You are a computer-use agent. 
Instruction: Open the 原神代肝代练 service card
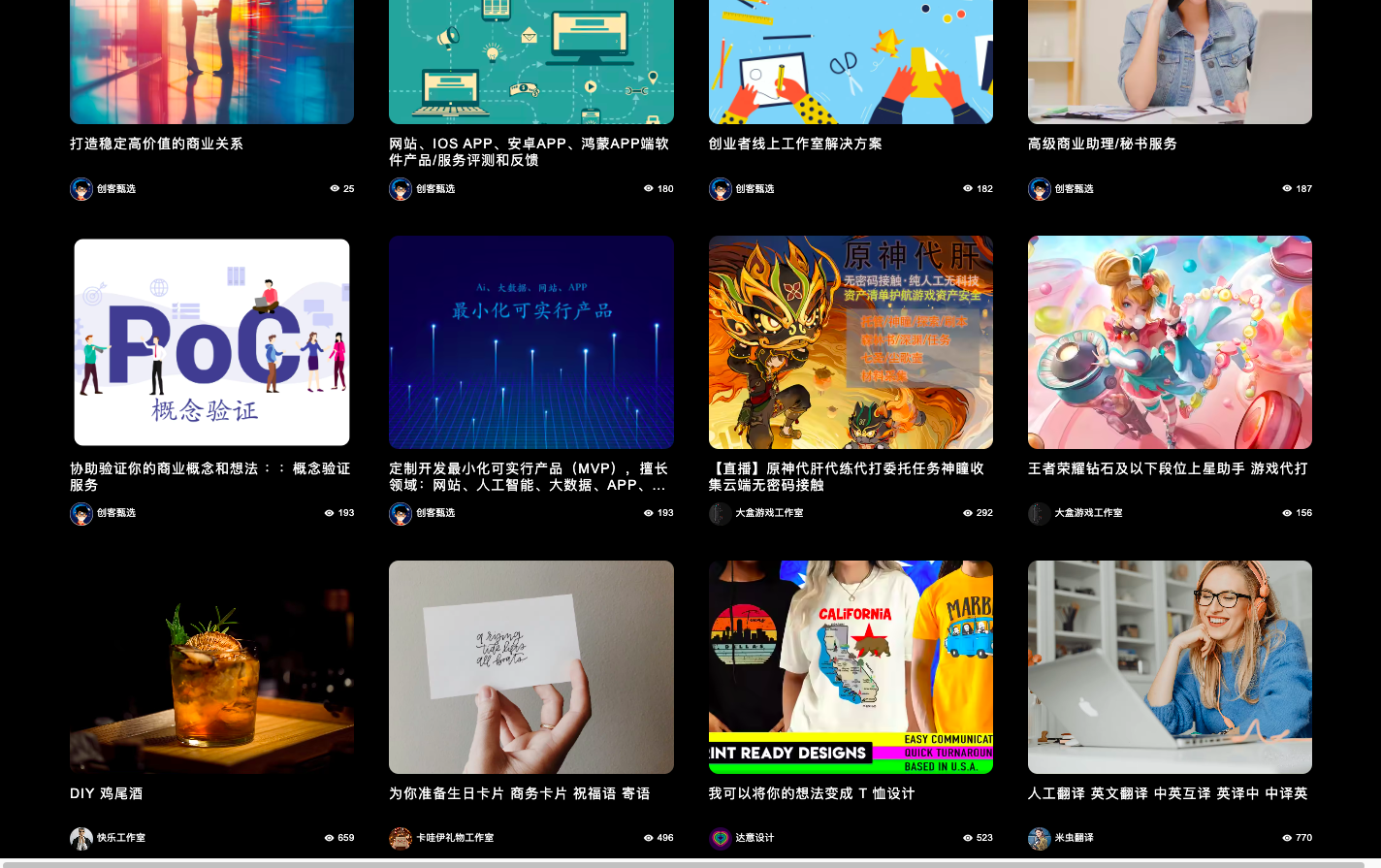(851, 342)
